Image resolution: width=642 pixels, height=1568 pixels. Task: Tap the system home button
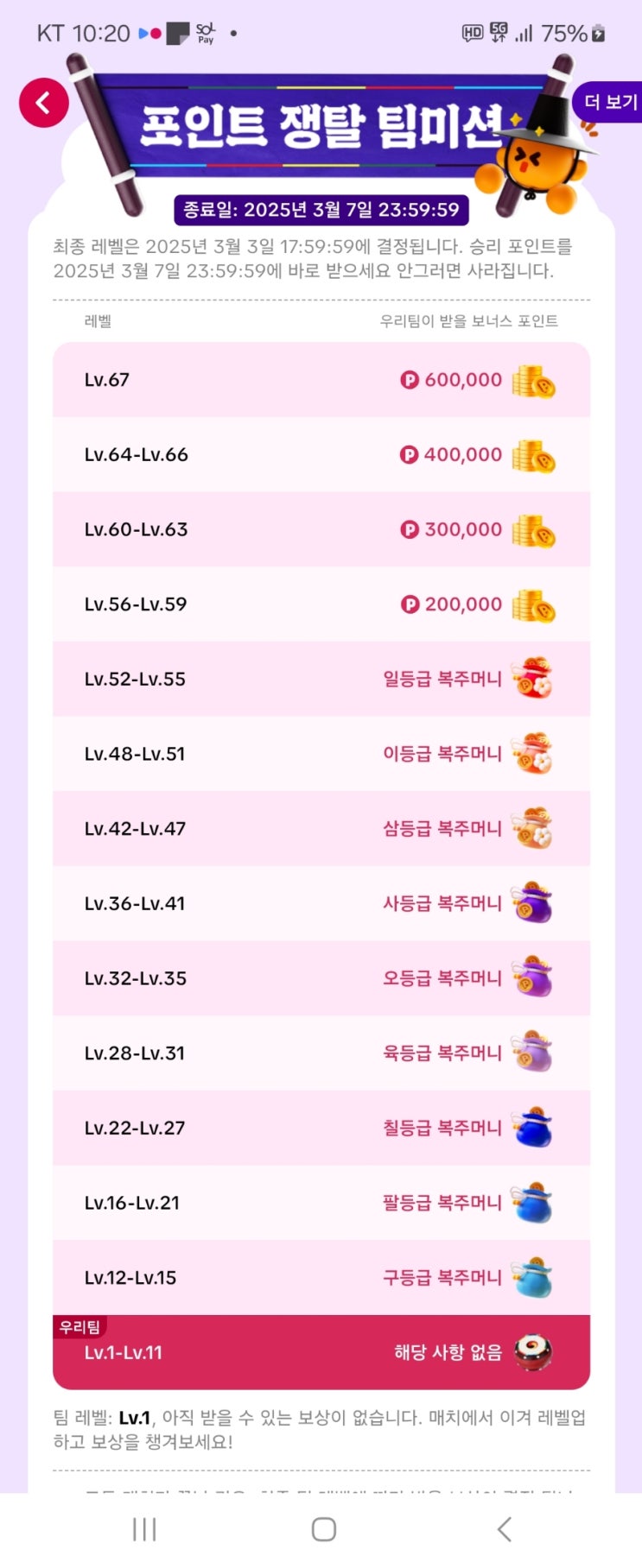(x=323, y=1529)
